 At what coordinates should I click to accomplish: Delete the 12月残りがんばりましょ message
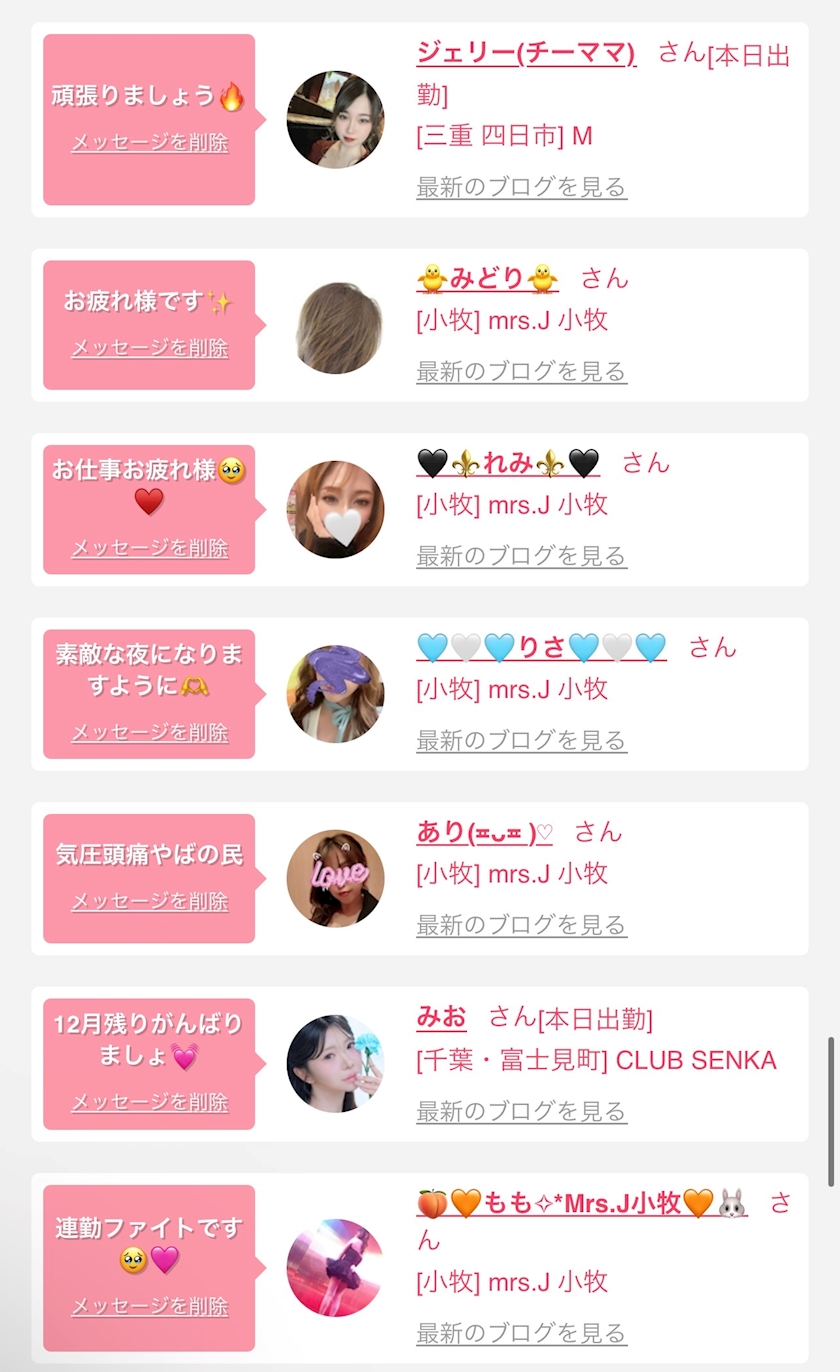click(150, 1102)
